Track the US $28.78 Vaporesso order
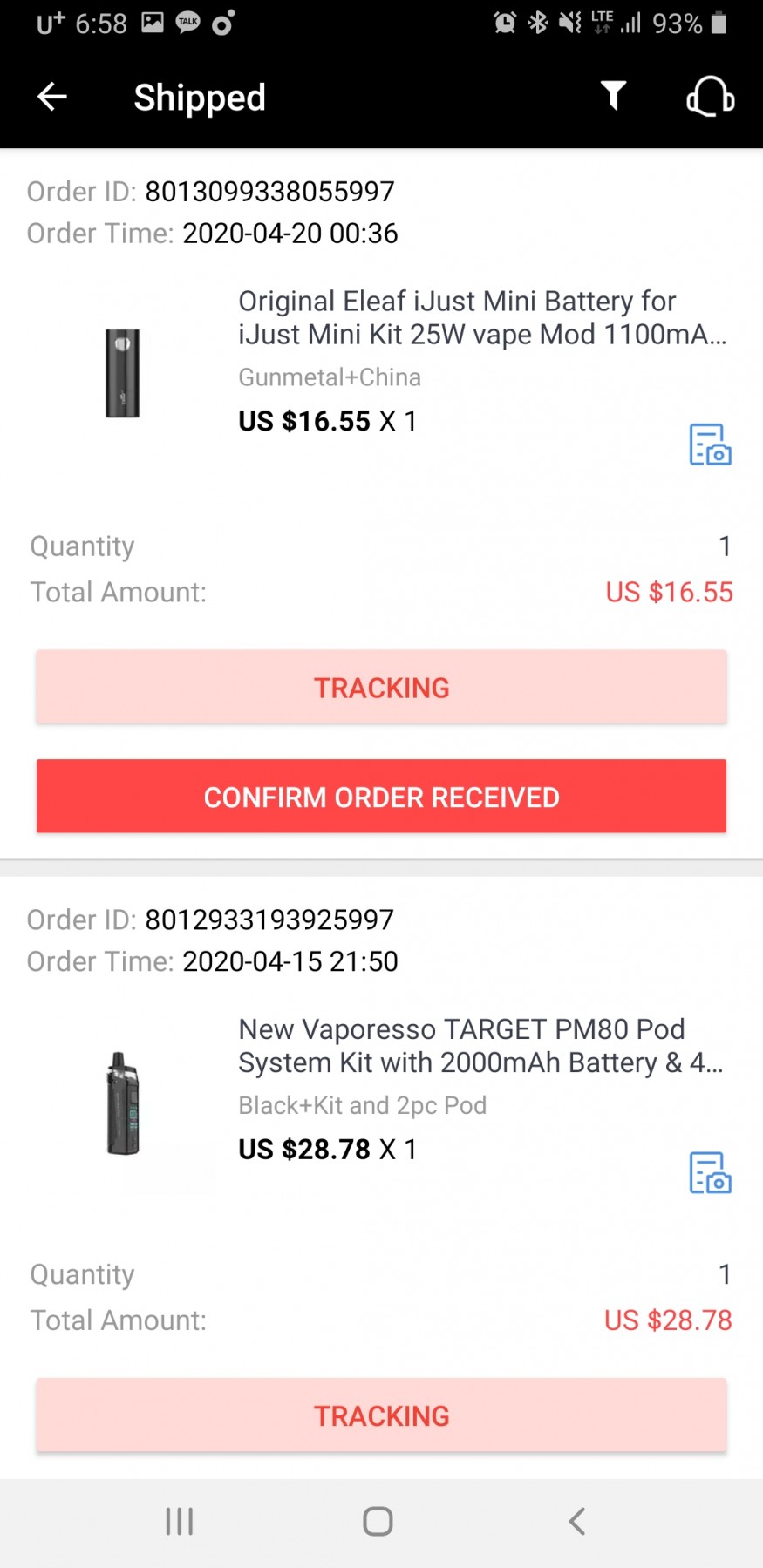This screenshot has height=1568, width=763. [381, 1415]
